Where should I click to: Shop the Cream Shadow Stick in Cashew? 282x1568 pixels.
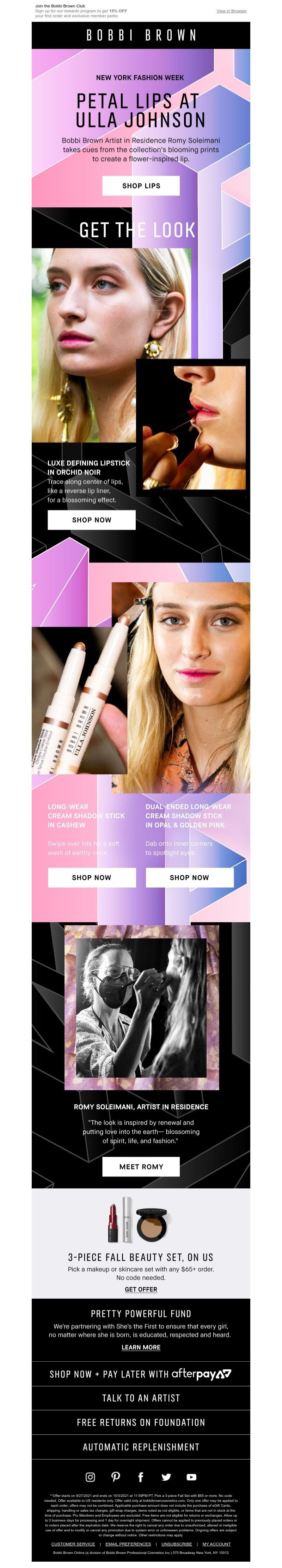coord(91,877)
